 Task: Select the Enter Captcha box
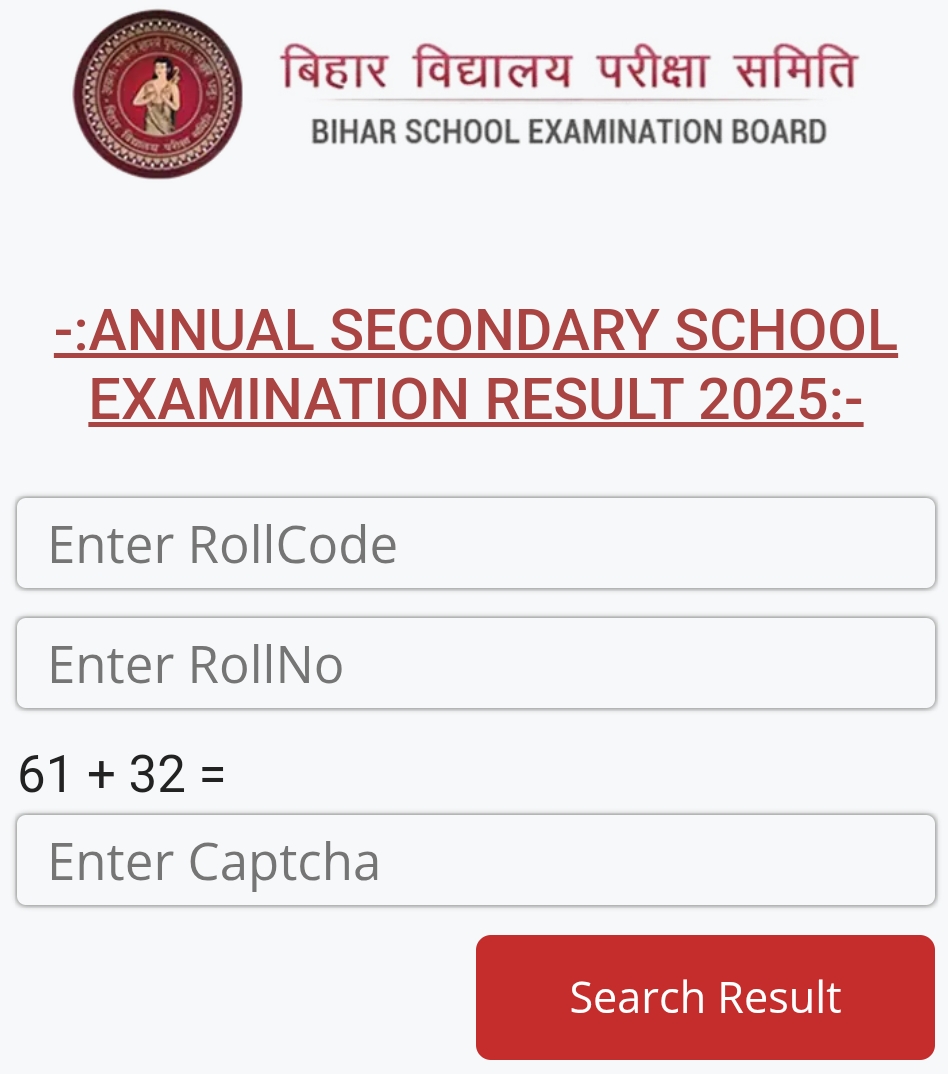pos(475,860)
